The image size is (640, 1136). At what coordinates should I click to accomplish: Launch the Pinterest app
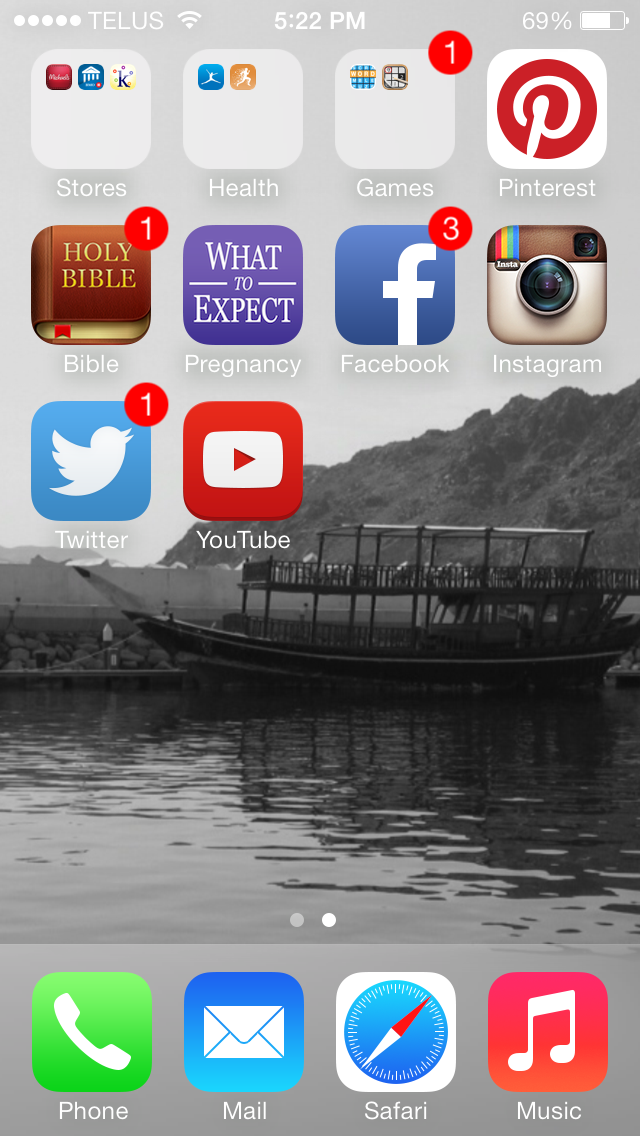[x=547, y=109]
